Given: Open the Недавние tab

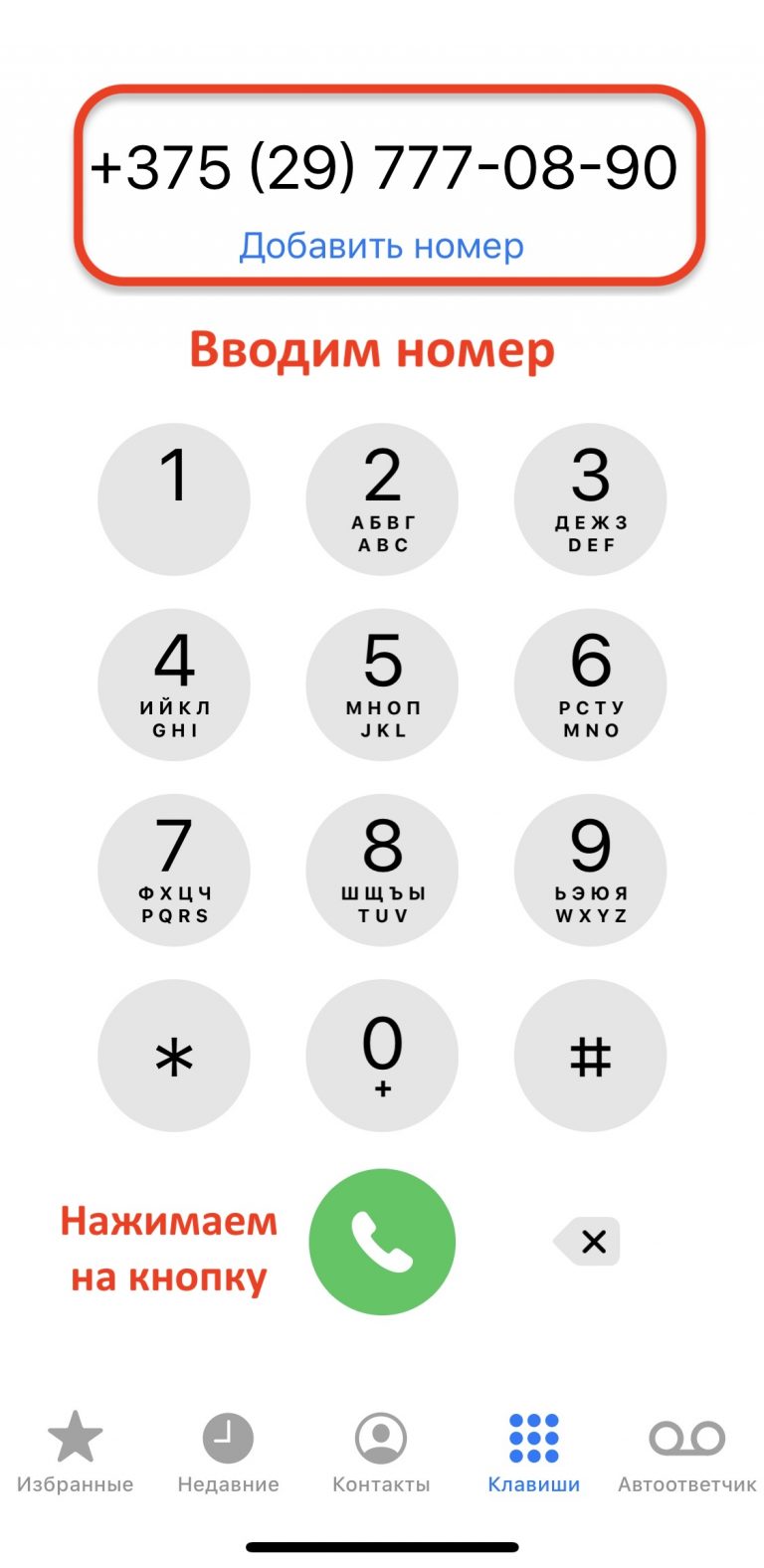Looking at the screenshot, I should pyautogui.click(x=228, y=1453).
